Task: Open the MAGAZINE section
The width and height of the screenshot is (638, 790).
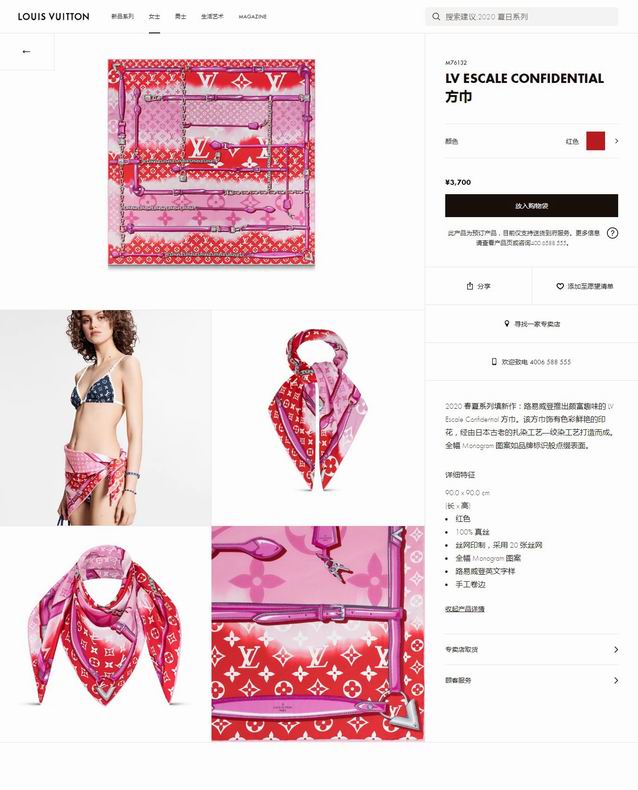Action: [x=252, y=17]
